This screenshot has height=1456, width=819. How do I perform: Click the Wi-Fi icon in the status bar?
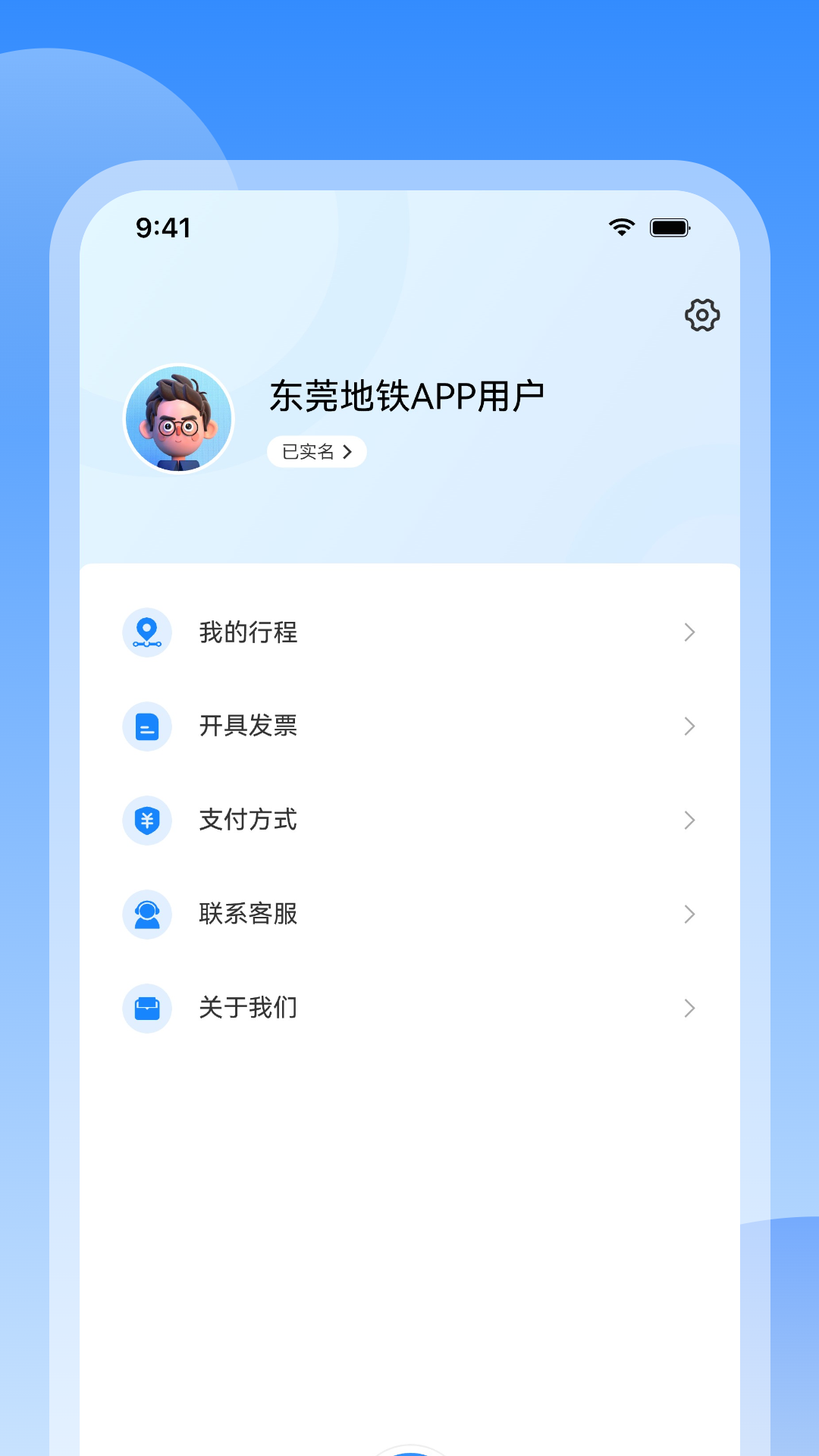[x=620, y=227]
